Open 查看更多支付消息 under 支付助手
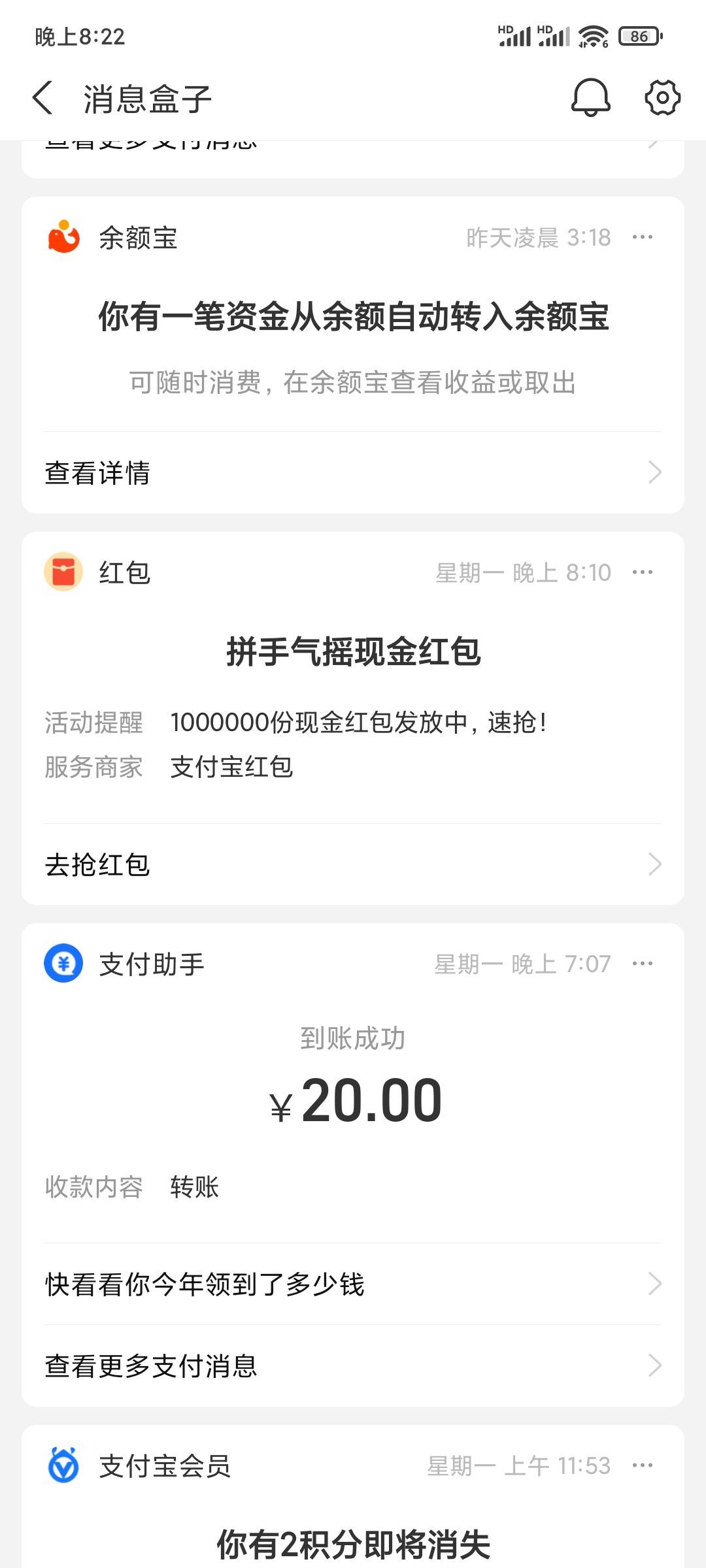This screenshot has height=1568, width=706. pos(353,1365)
